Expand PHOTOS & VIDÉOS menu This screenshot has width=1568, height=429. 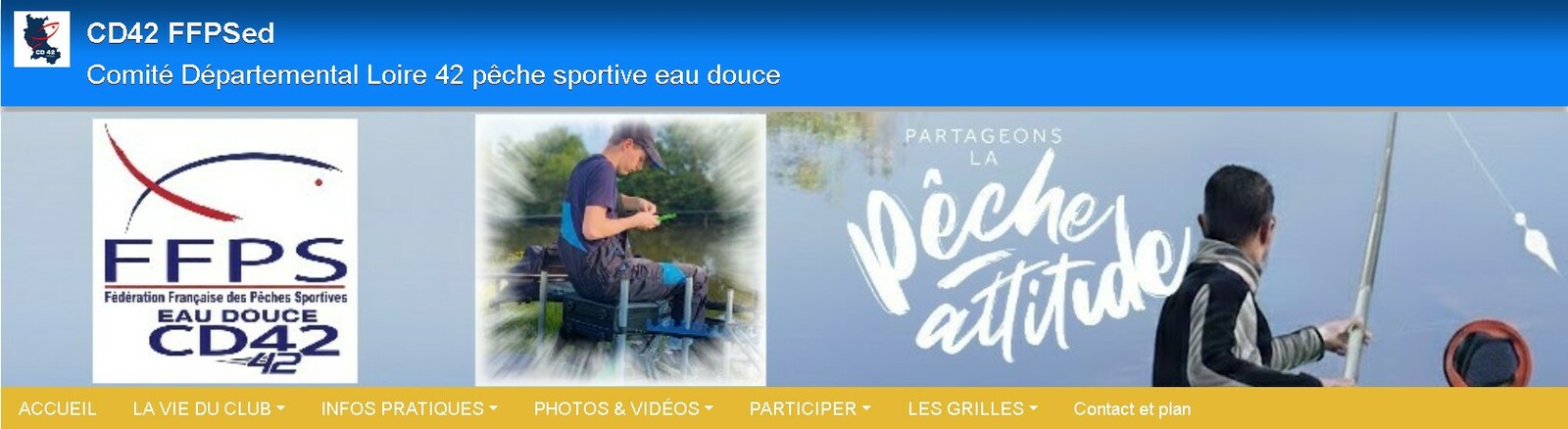point(623,408)
